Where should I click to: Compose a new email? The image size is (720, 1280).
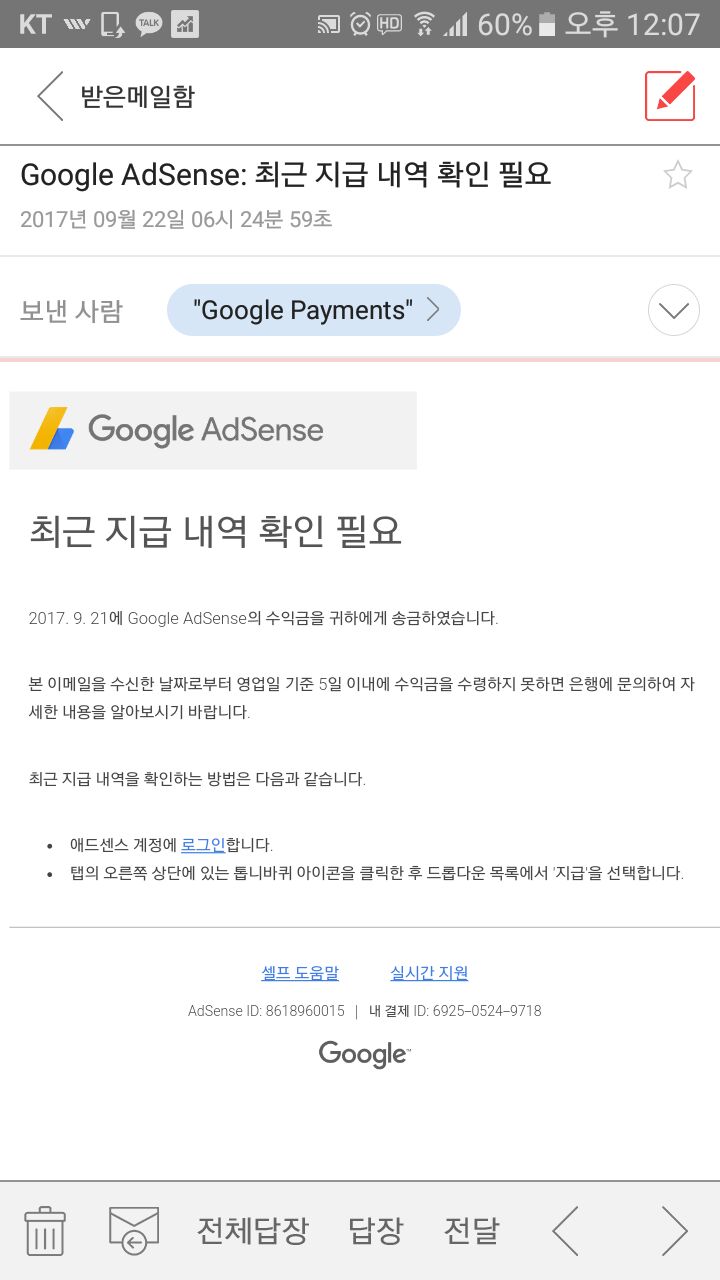point(670,96)
